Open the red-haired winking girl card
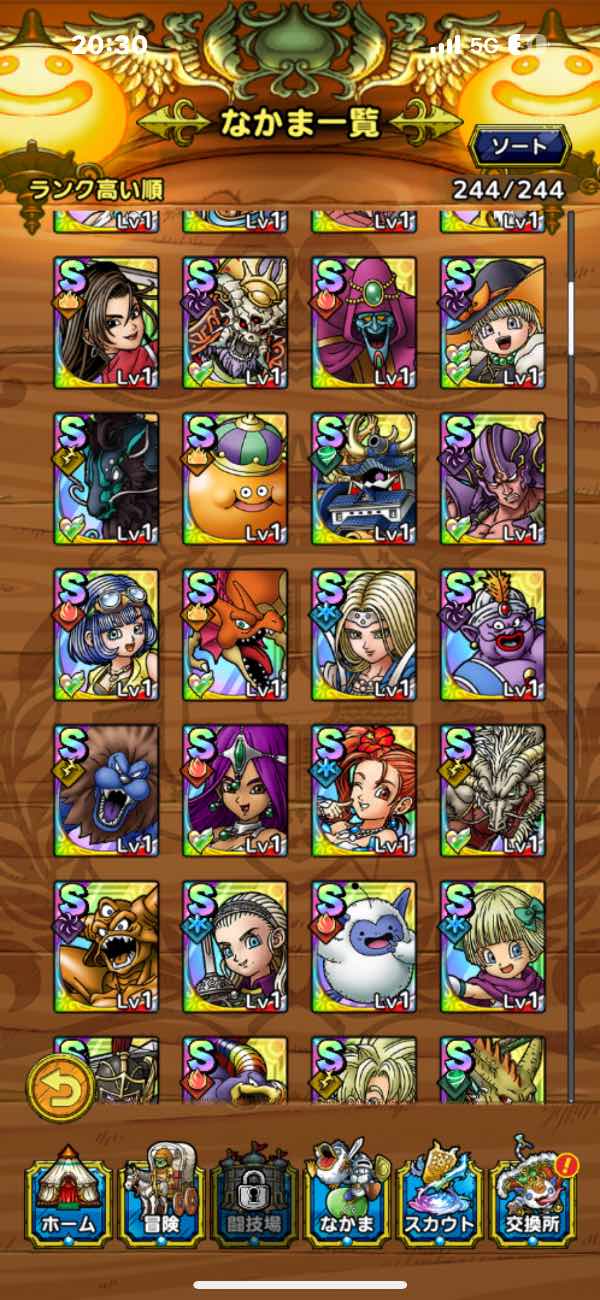Viewport: 600px width, 1300px height. coord(364,792)
